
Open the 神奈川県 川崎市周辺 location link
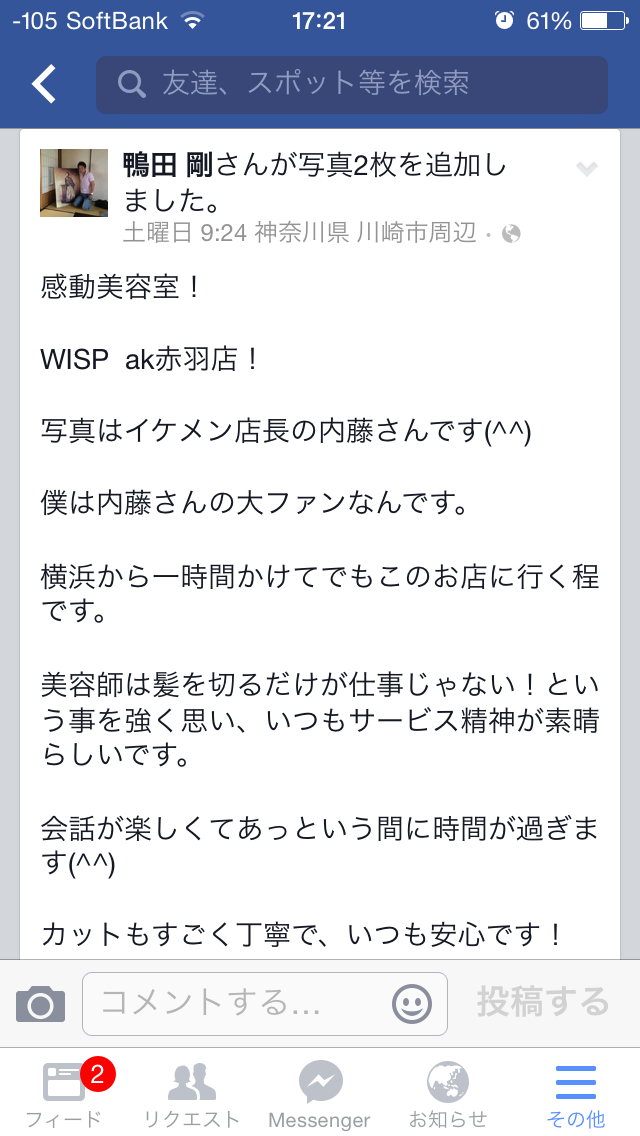tap(365, 234)
